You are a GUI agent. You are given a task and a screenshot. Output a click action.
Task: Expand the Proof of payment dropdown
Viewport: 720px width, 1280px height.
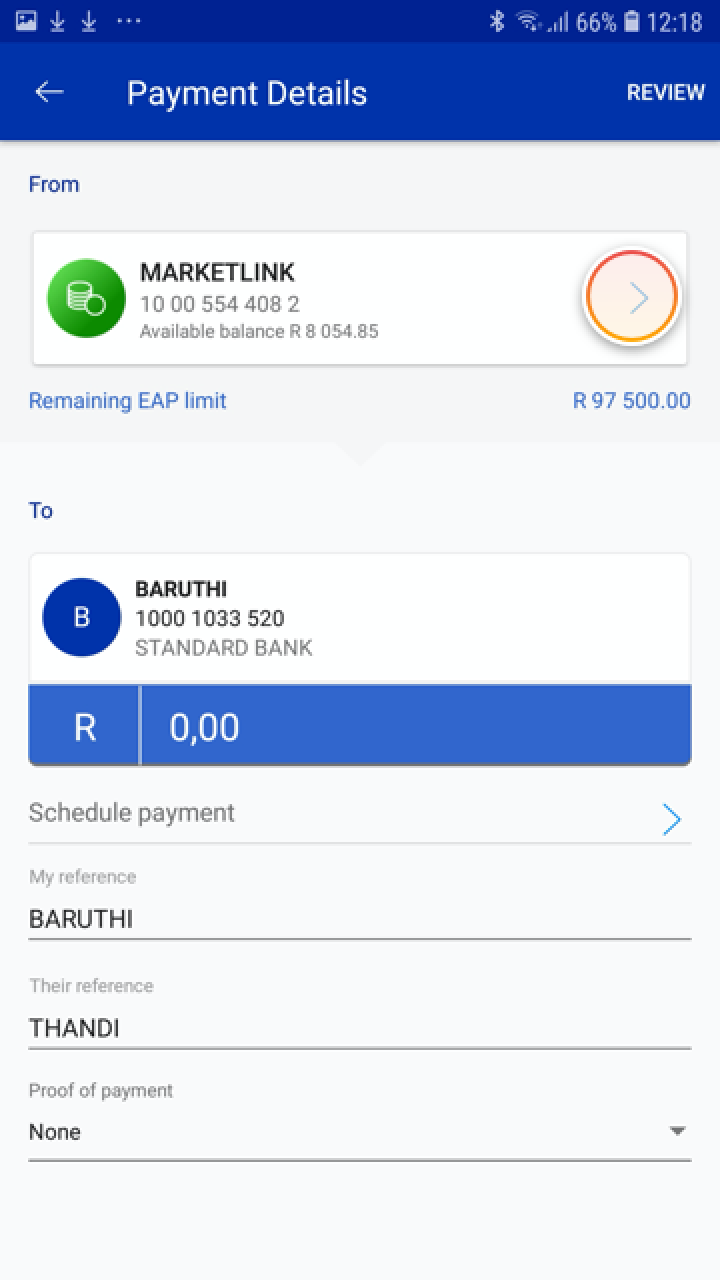(360, 1132)
